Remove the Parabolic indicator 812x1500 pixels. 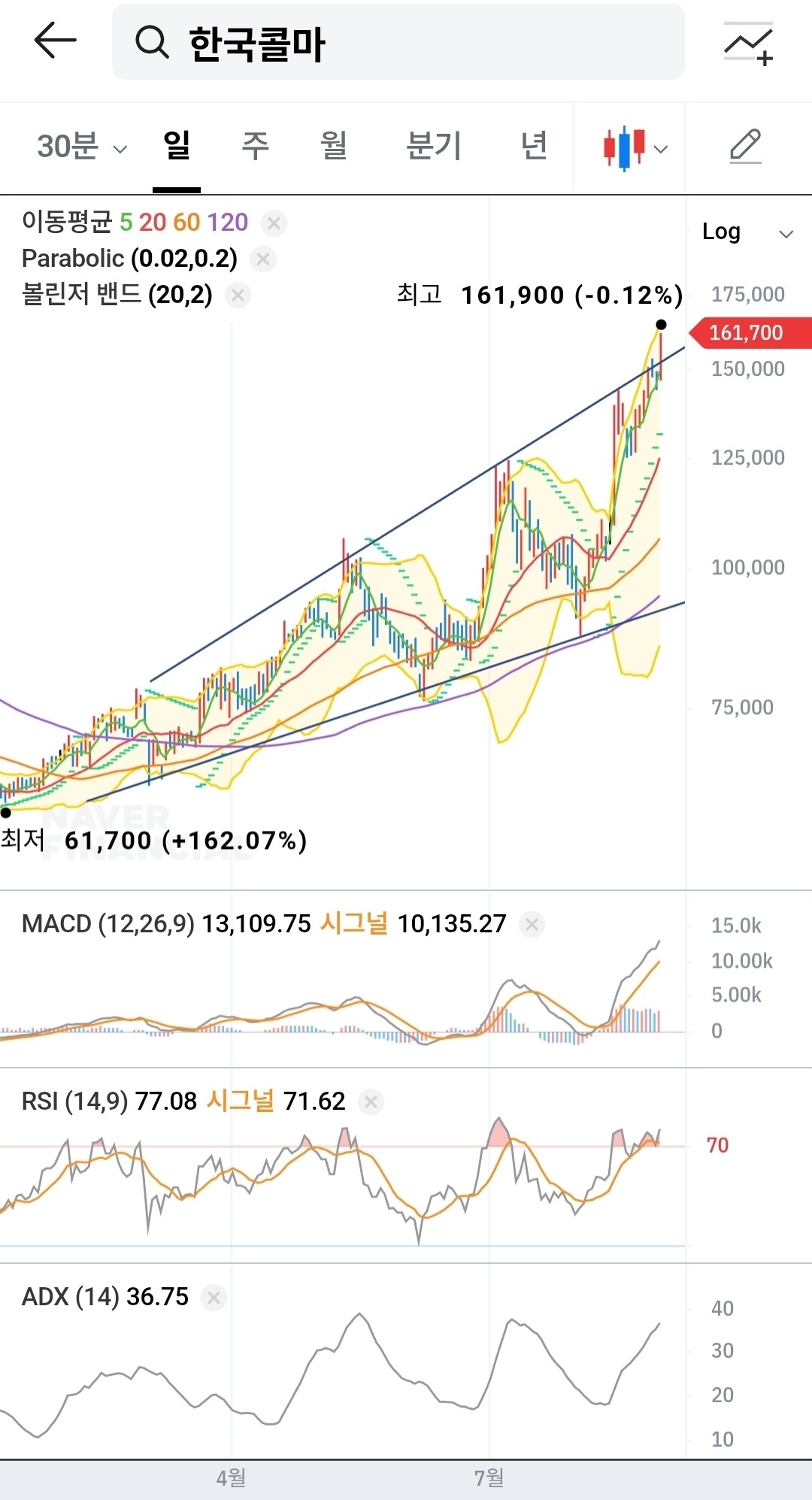[x=263, y=259]
